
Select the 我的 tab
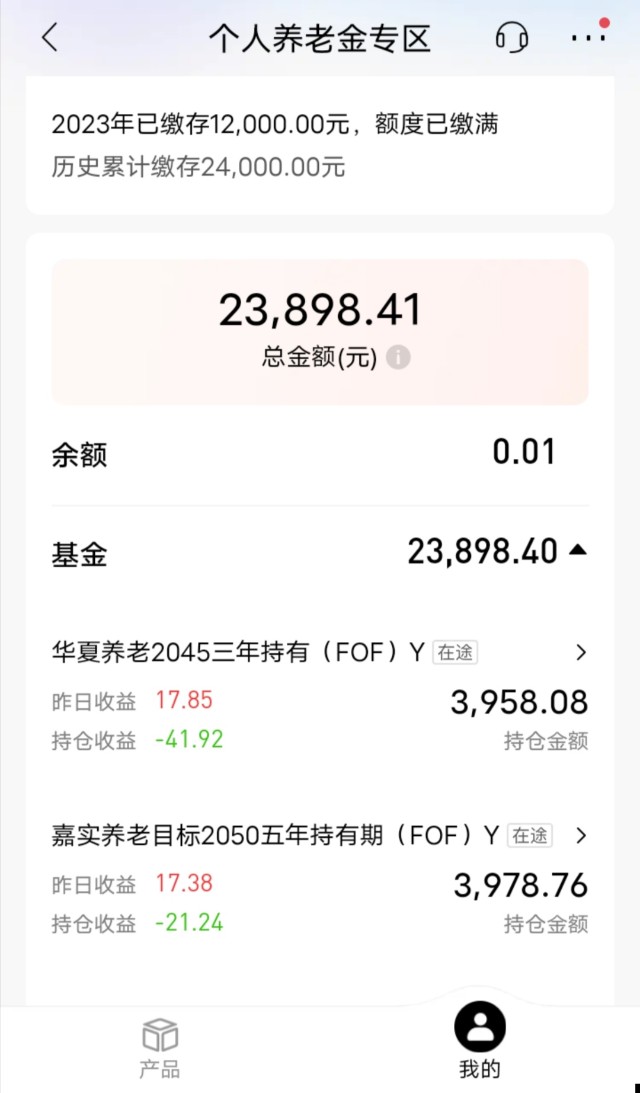click(480, 1041)
